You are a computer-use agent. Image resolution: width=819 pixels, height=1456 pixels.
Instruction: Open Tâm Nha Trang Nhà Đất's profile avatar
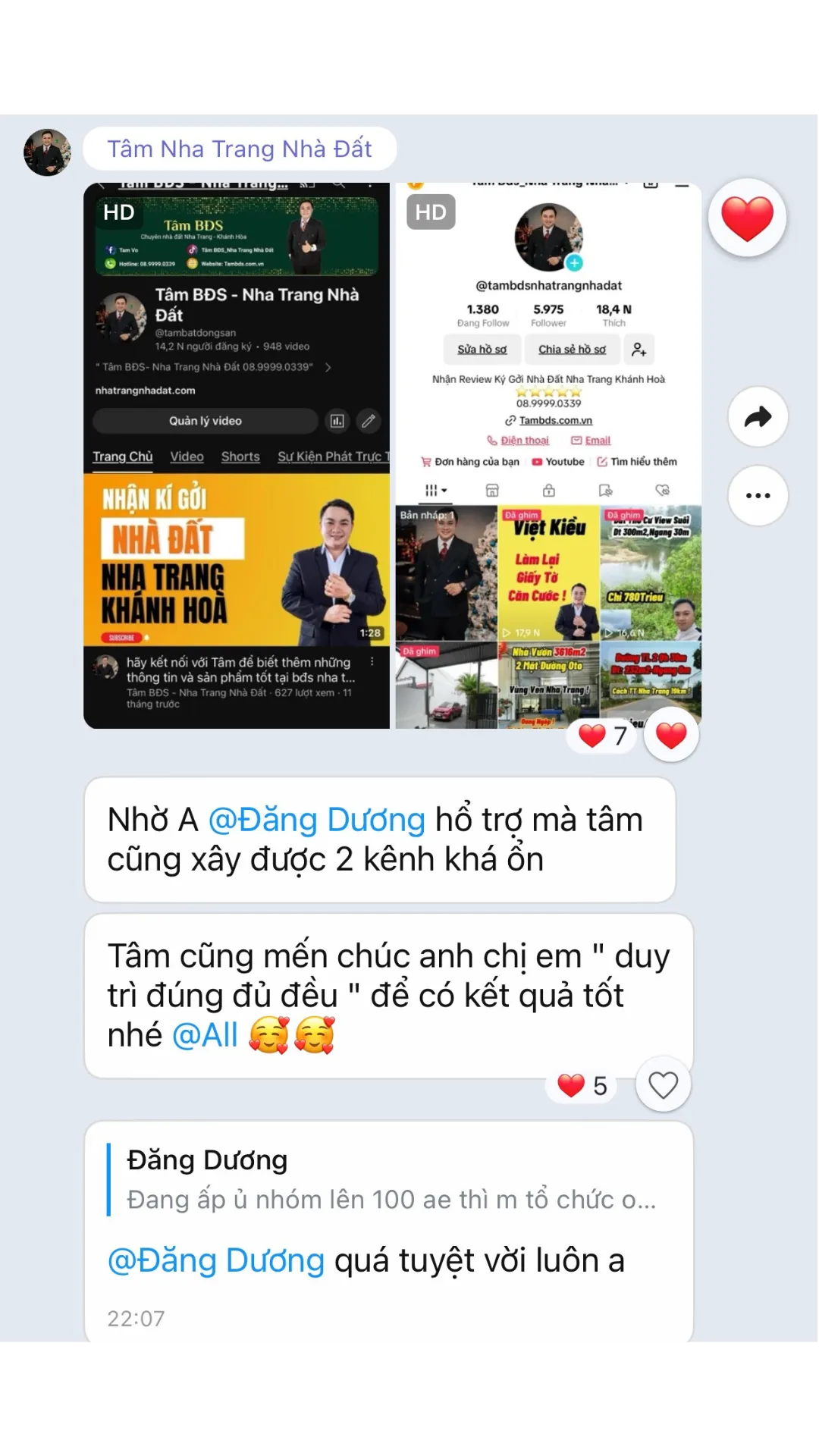click(47, 152)
